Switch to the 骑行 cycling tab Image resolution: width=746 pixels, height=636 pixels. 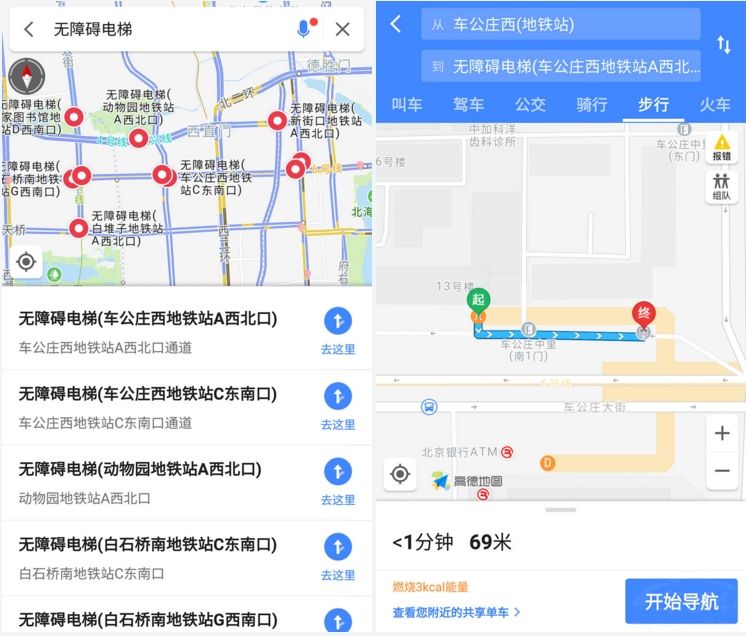click(592, 104)
